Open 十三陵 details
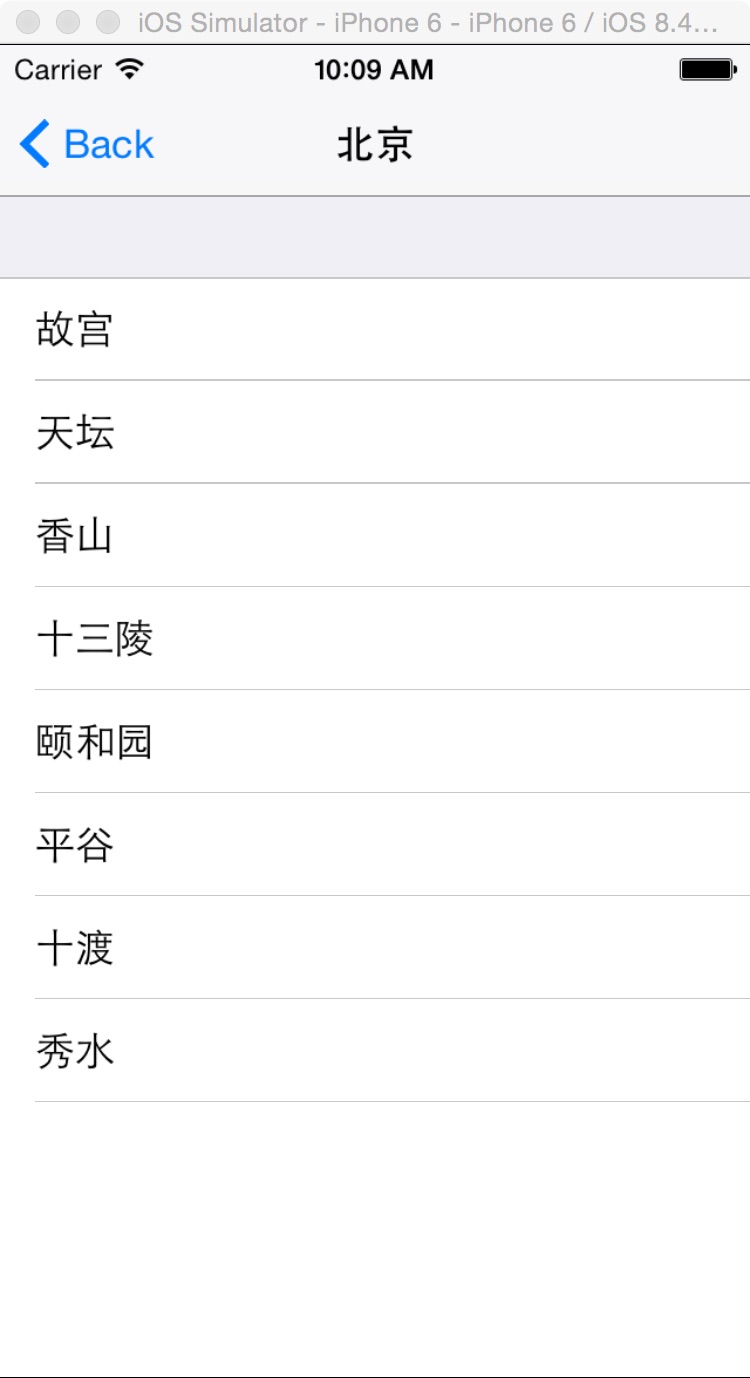Viewport: 750px width, 1378px height. 95,639
